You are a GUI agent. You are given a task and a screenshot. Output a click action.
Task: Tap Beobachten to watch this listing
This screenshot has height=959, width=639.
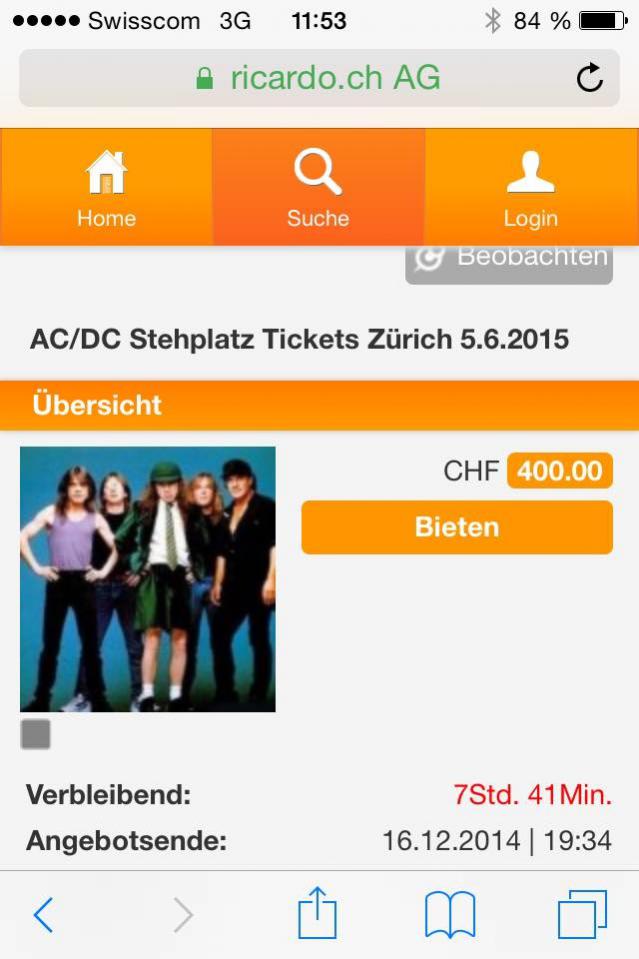[509, 262]
